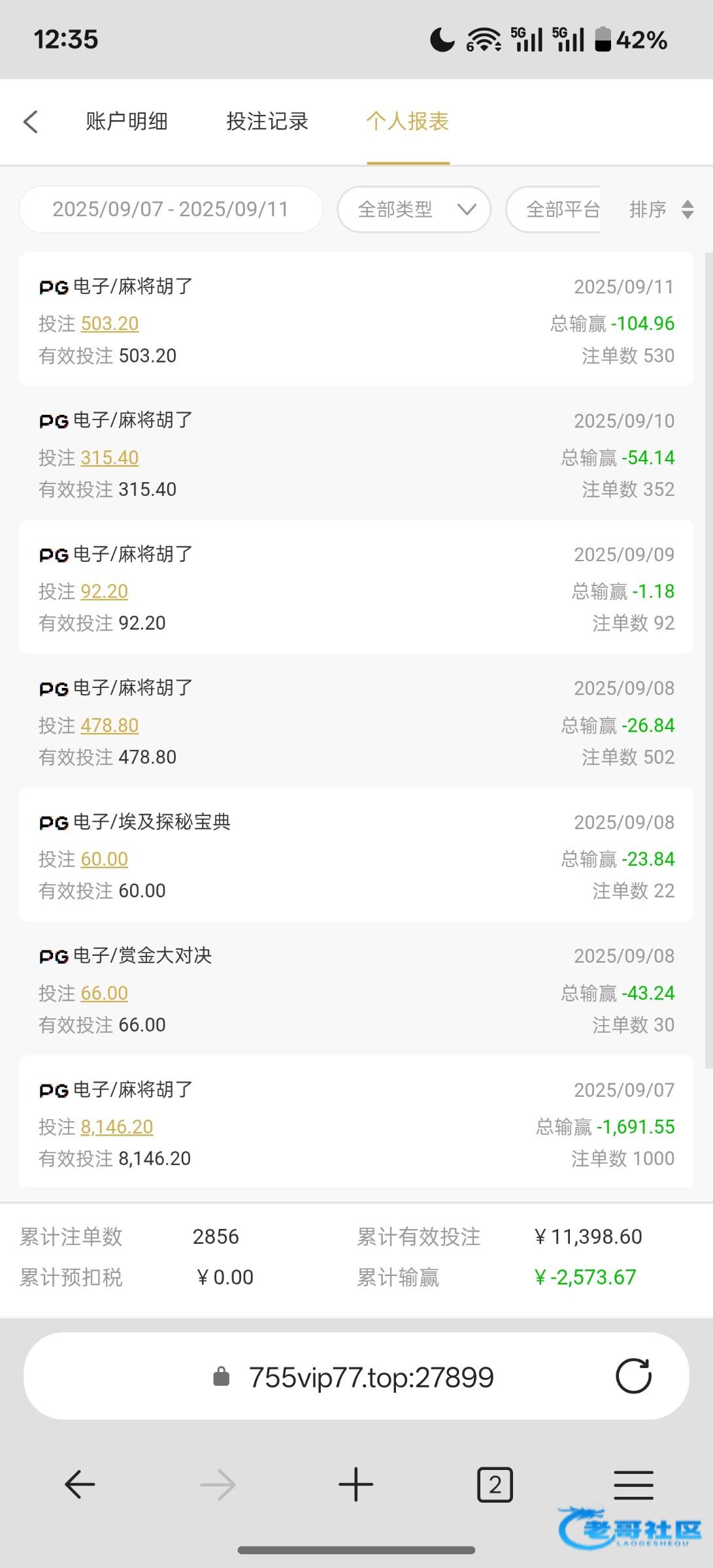Tap the 92.20 bet amount link
The height and width of the screenshot is (1568, 713).
105,591
